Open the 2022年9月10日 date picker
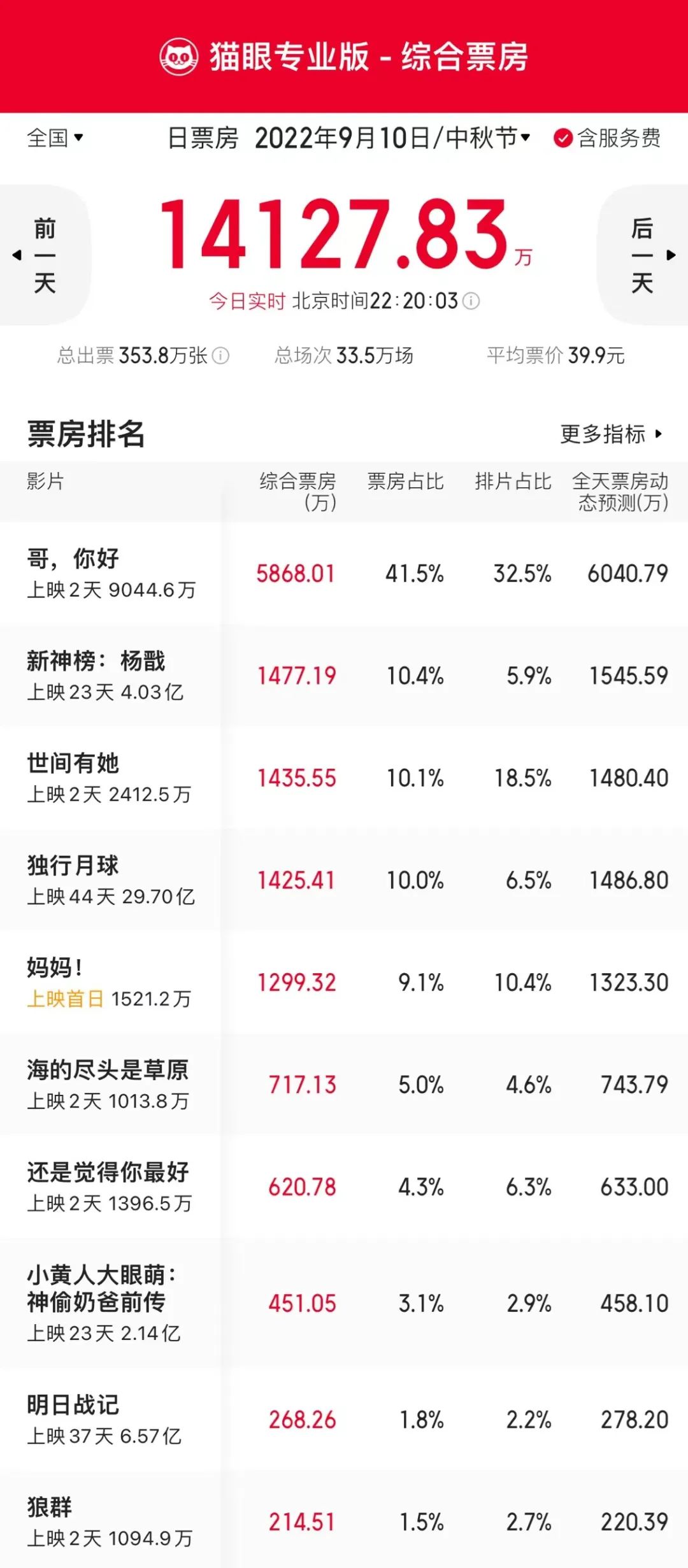 [392, 138]
